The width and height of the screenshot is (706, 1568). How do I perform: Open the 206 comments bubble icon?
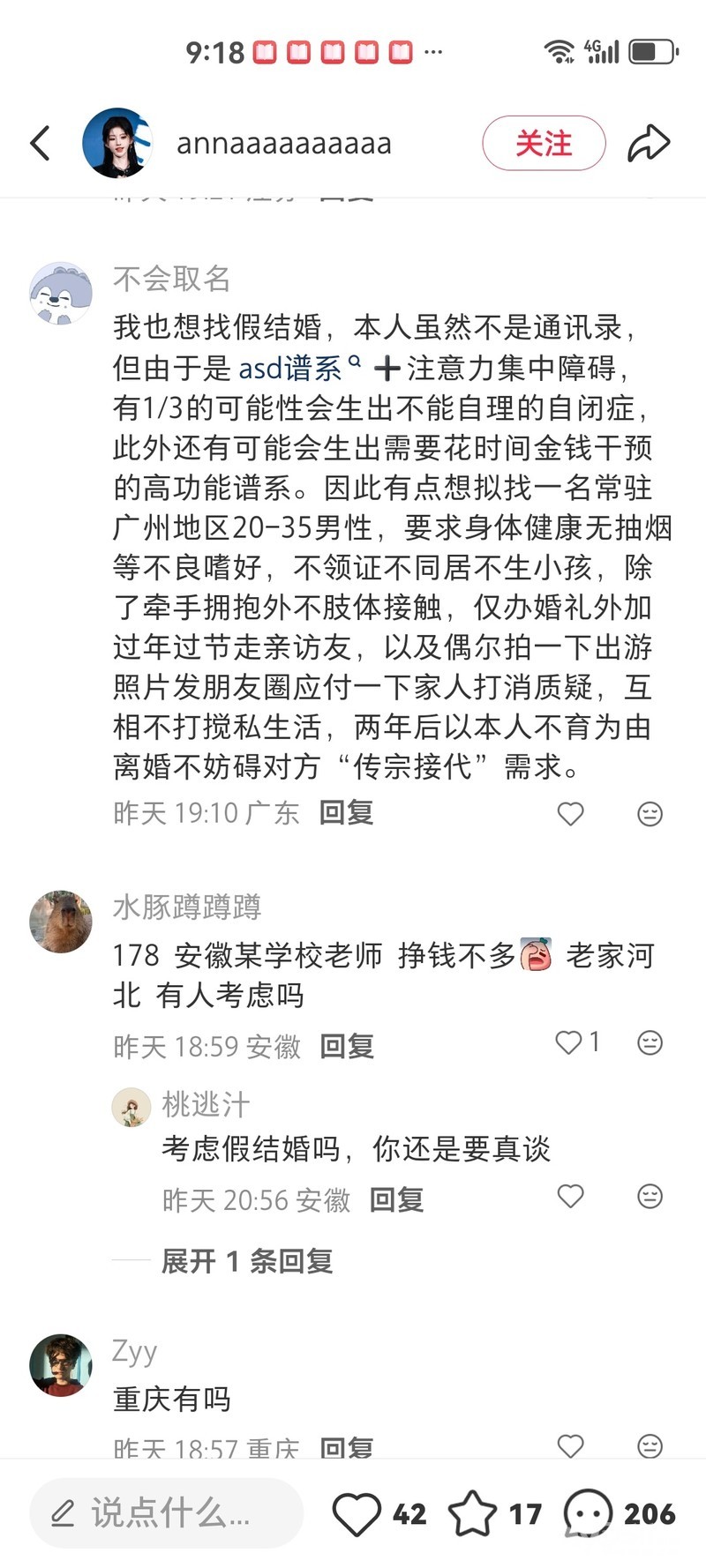click(588, 1514)
